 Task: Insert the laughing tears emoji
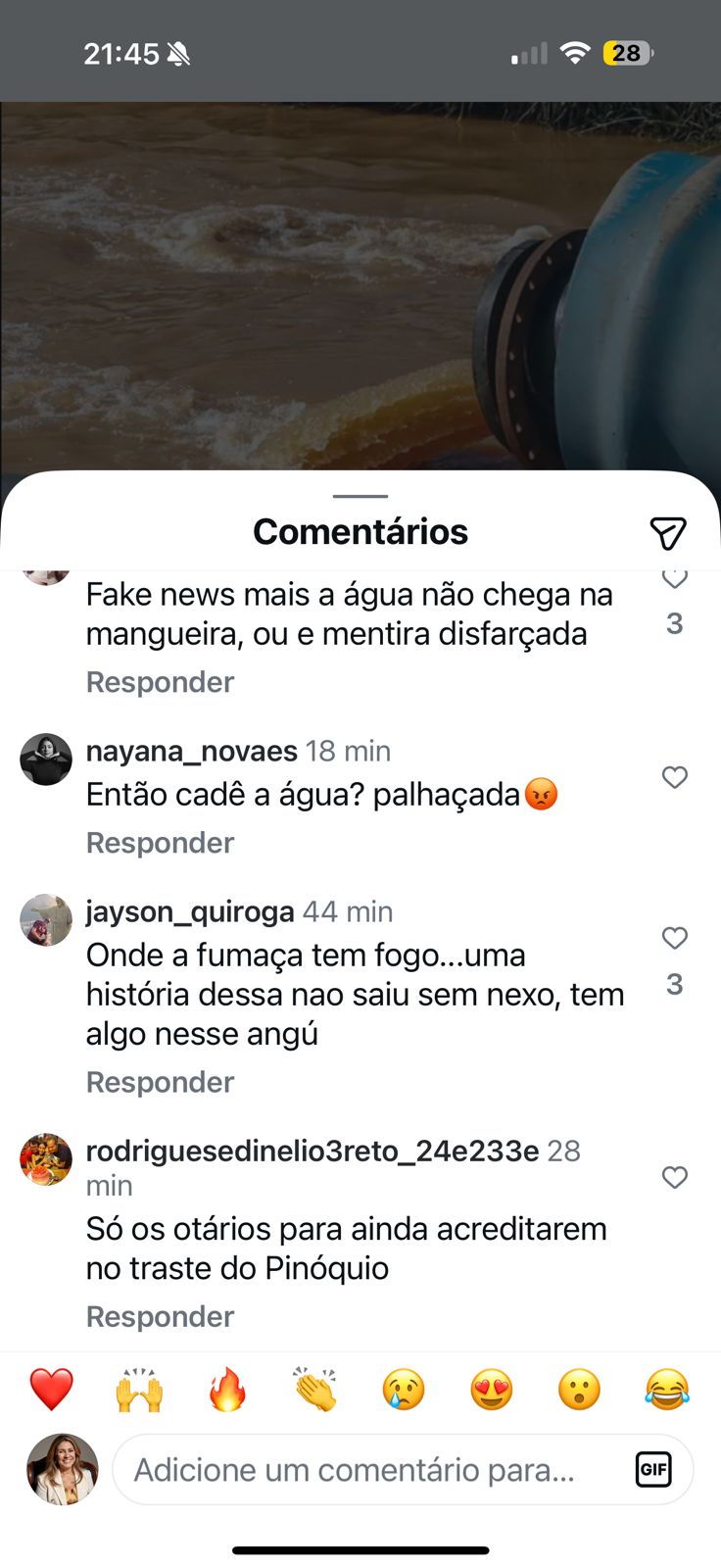point(667,1390)
